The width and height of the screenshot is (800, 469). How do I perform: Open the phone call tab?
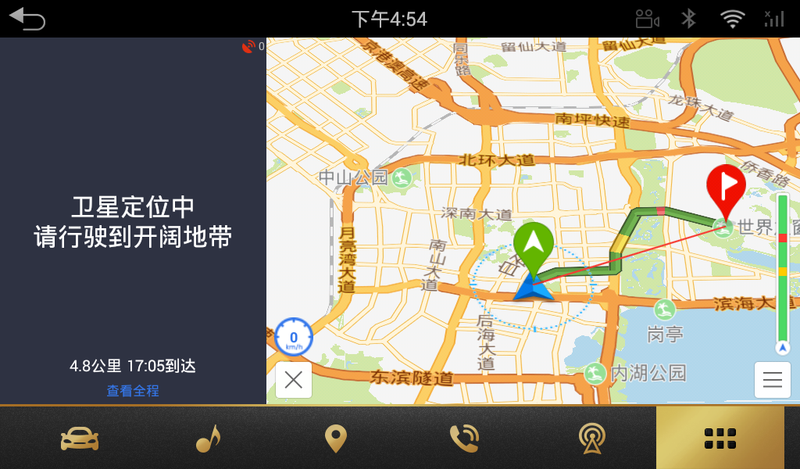tap(464, 438)
